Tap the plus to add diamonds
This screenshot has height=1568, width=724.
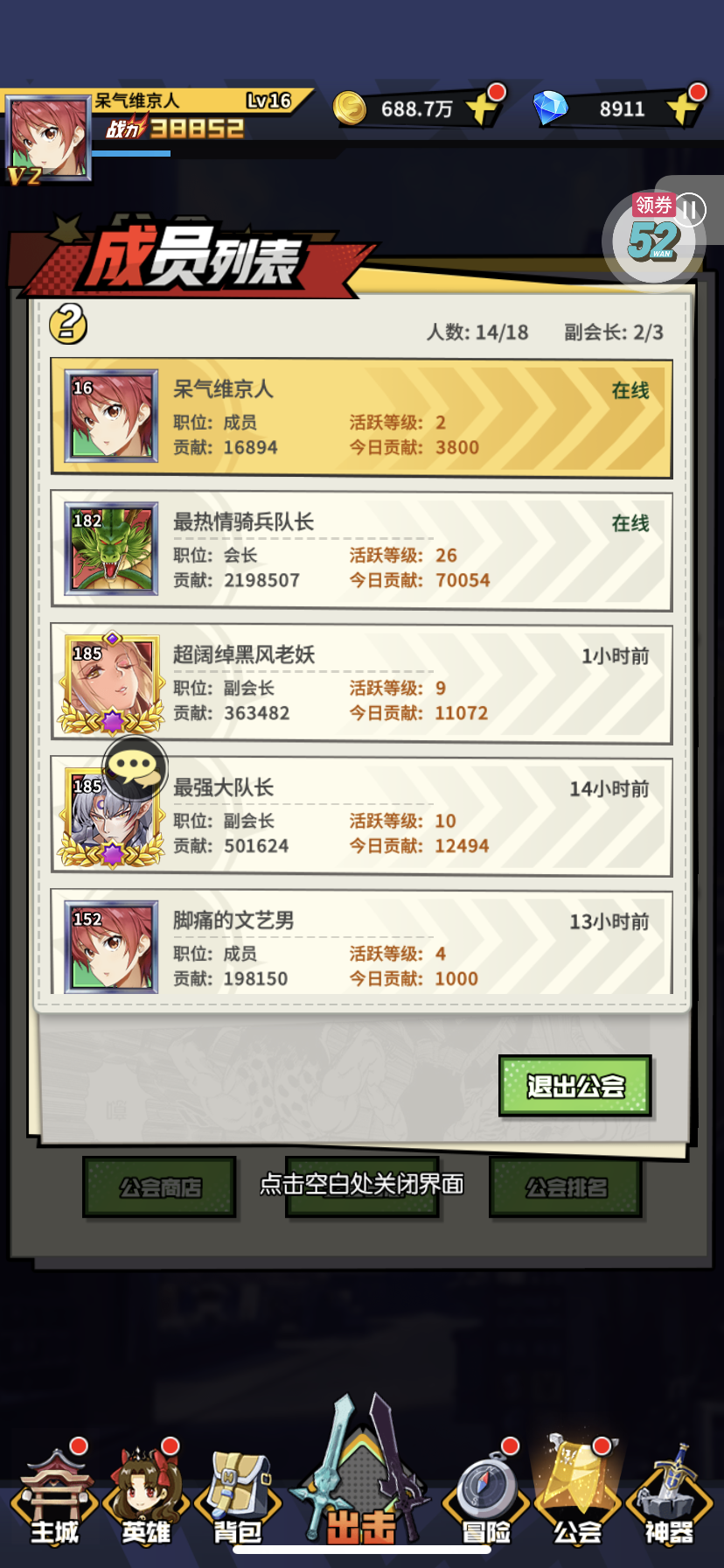click(x=685, y=107)
